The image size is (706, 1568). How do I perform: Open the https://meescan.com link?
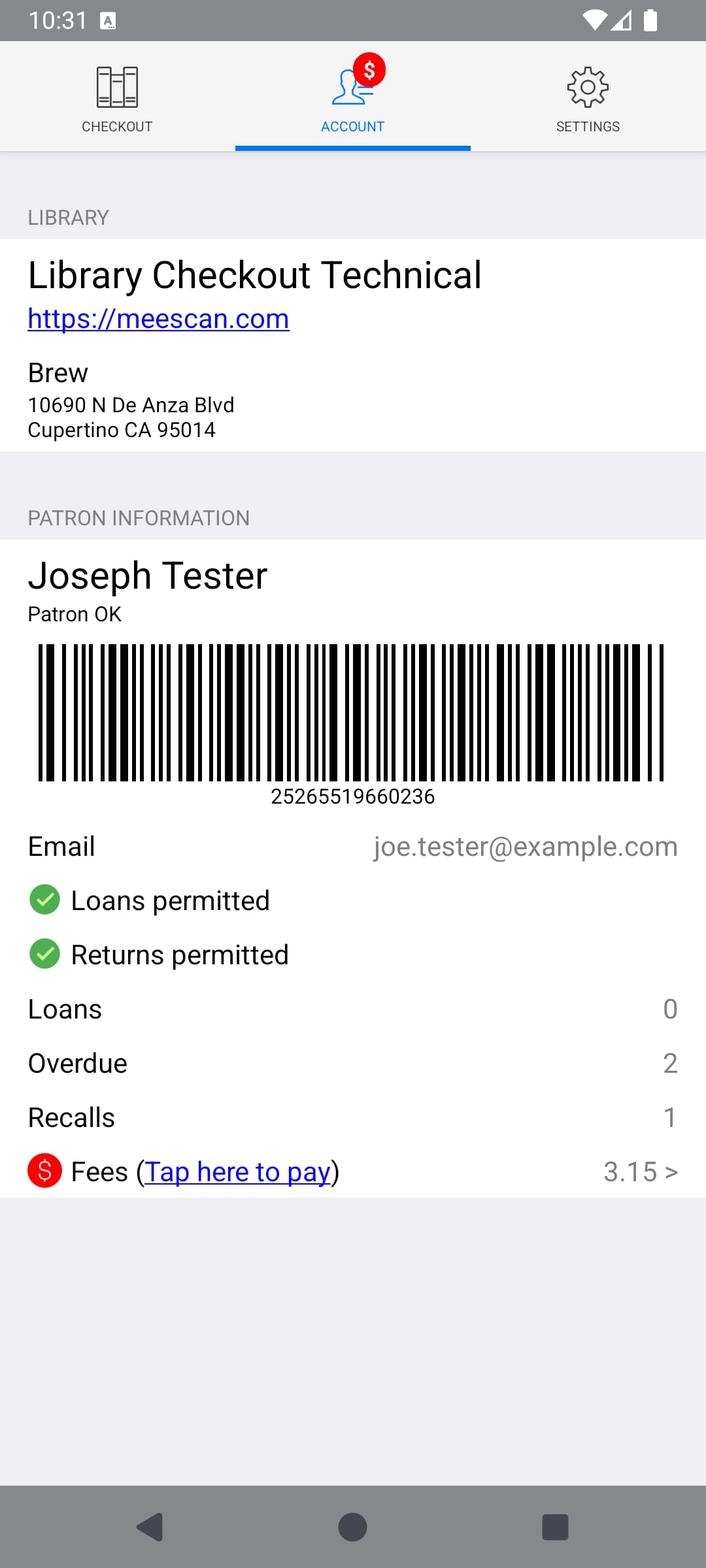158,318
